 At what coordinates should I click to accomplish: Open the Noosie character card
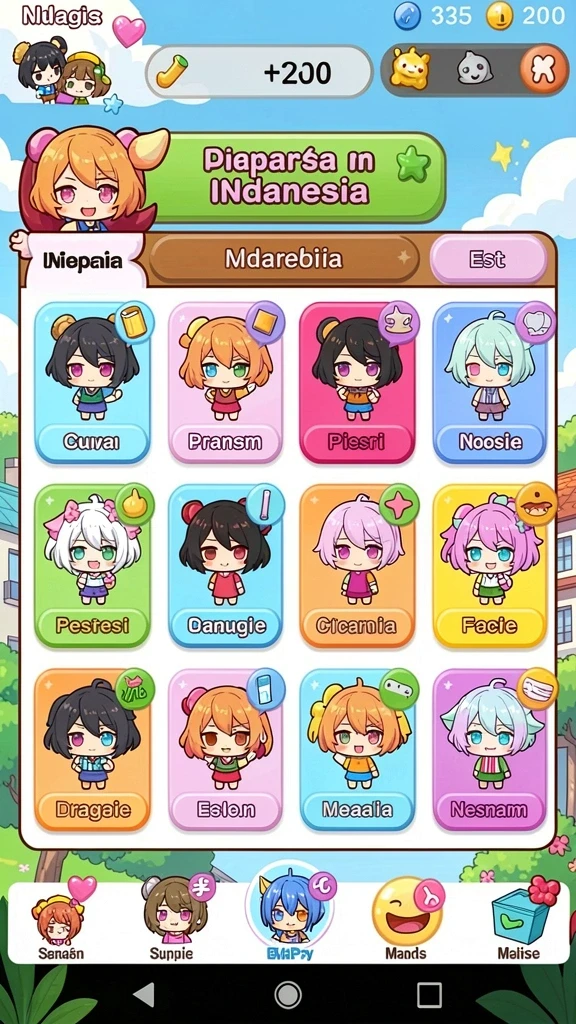490,383
